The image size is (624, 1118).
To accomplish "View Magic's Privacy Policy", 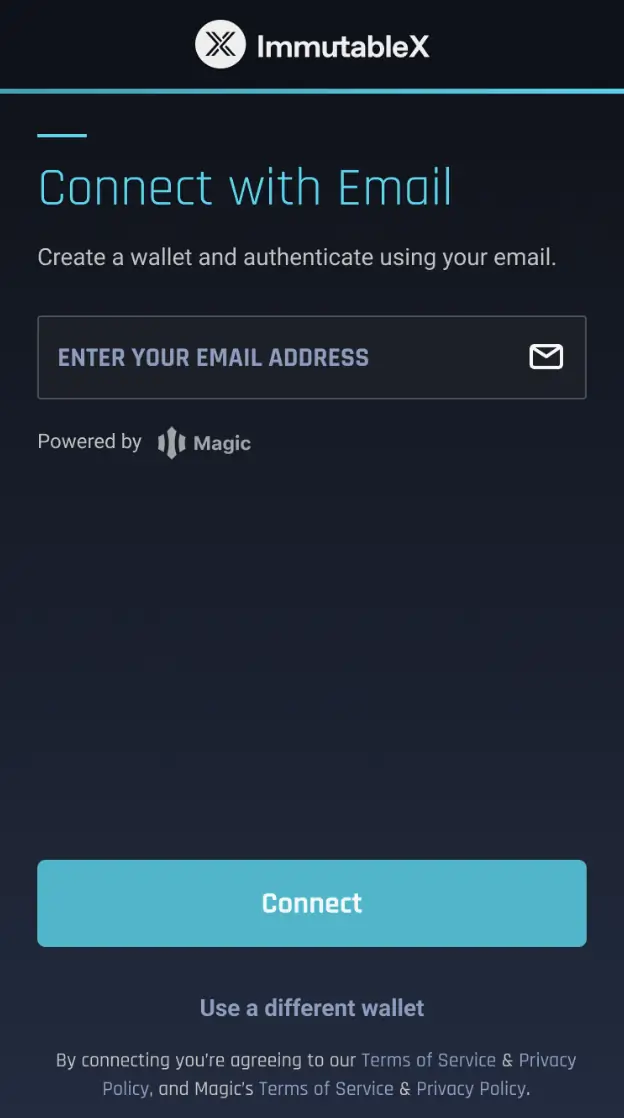I will 471,1088.
